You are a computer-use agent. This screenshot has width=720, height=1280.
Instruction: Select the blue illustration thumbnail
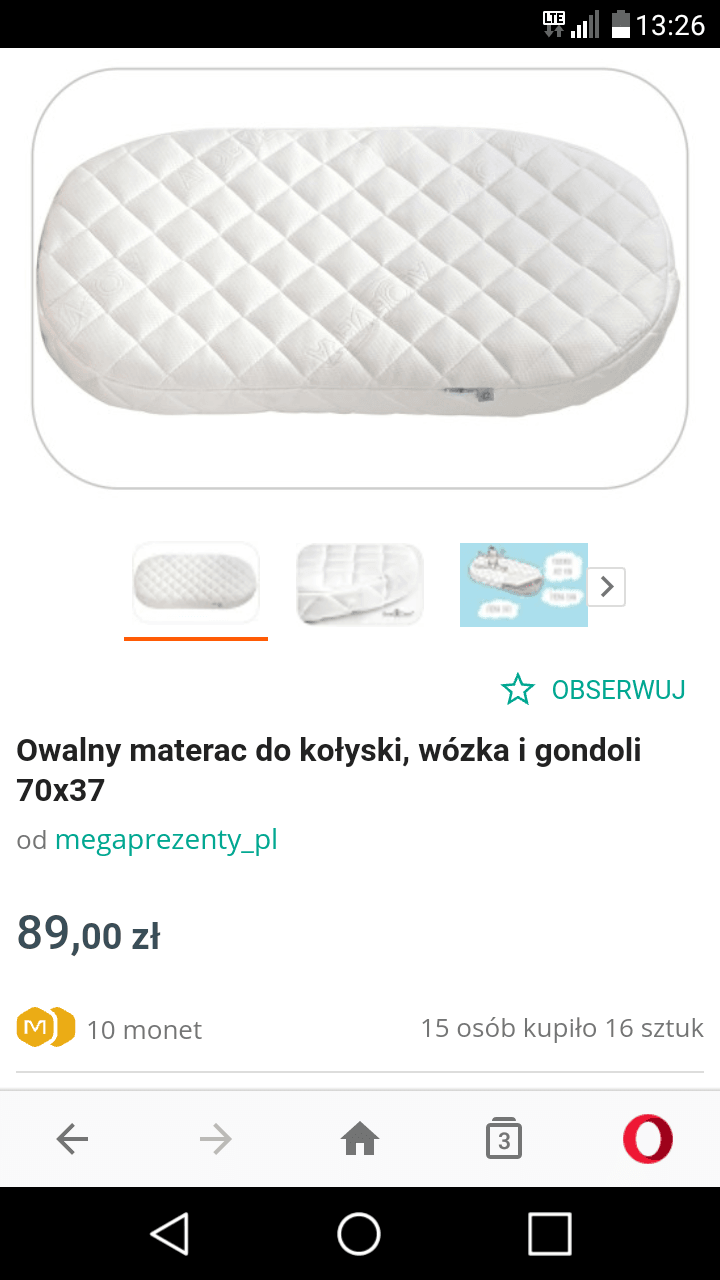tap(523, 585)
